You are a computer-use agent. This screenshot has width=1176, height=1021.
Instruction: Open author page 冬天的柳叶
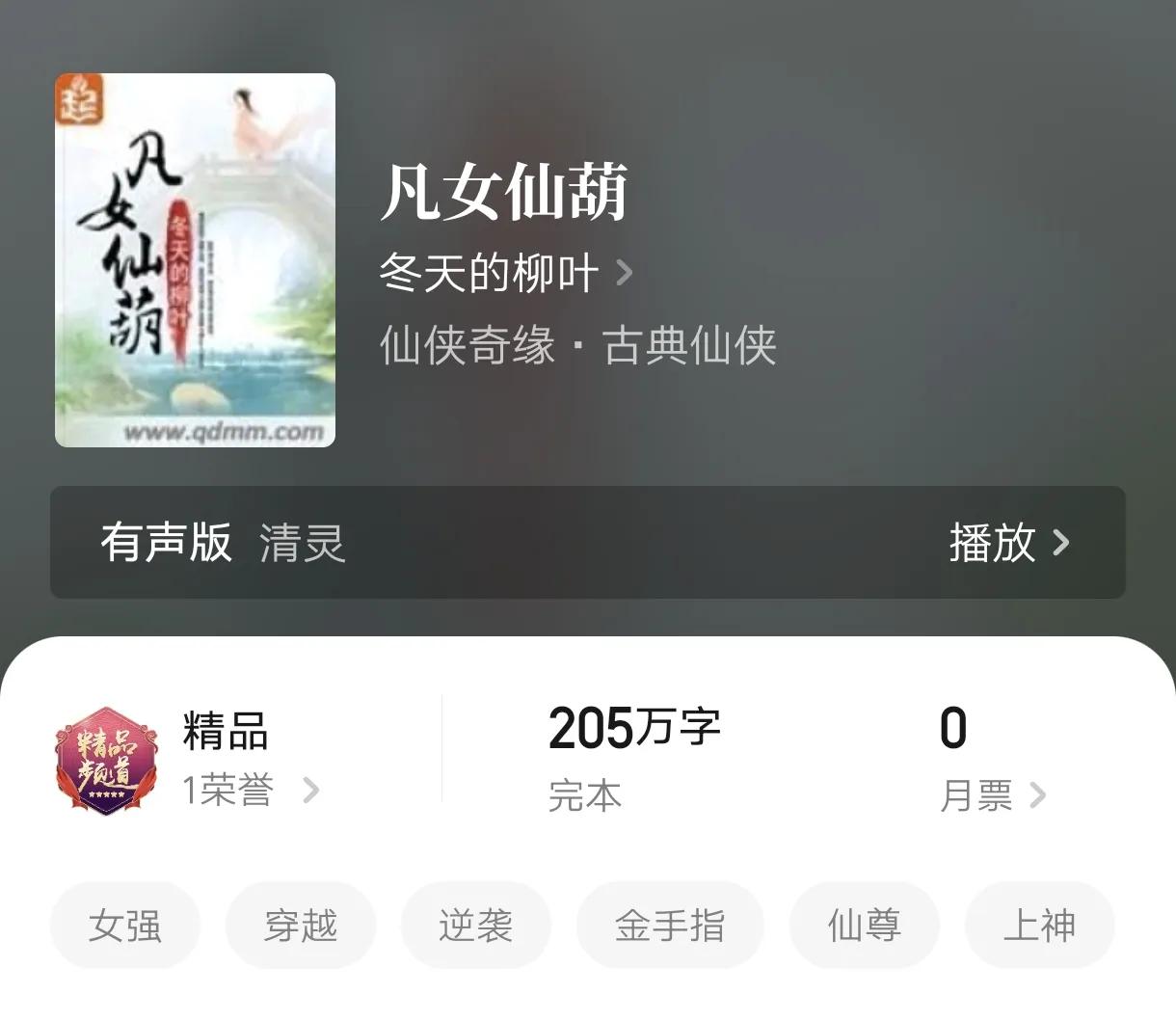point(504,273)
